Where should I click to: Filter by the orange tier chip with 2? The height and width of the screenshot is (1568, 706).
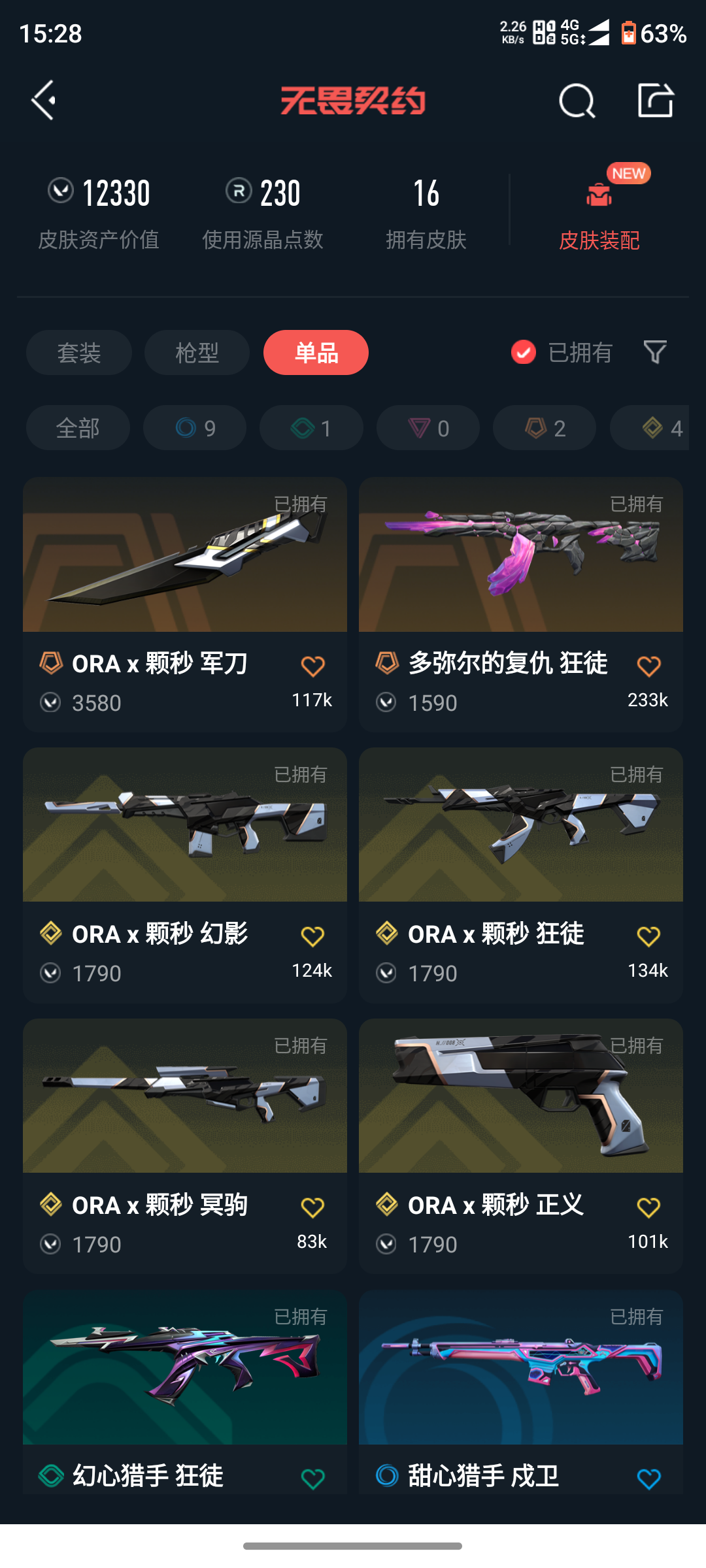pos(545,428)
